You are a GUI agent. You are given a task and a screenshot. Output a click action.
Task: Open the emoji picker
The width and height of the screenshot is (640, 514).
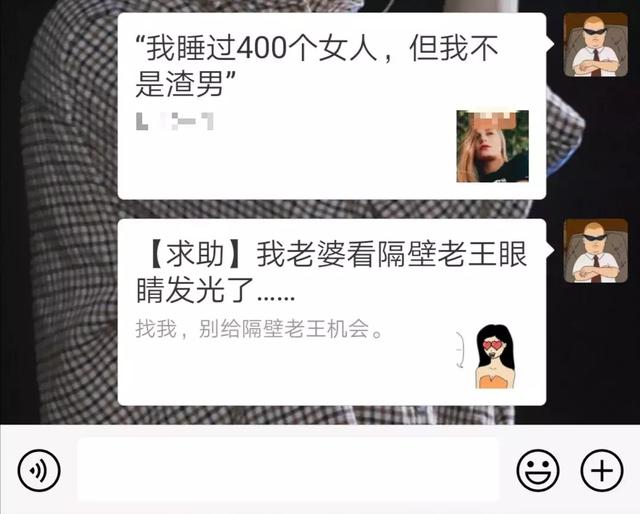click(537, 469)
